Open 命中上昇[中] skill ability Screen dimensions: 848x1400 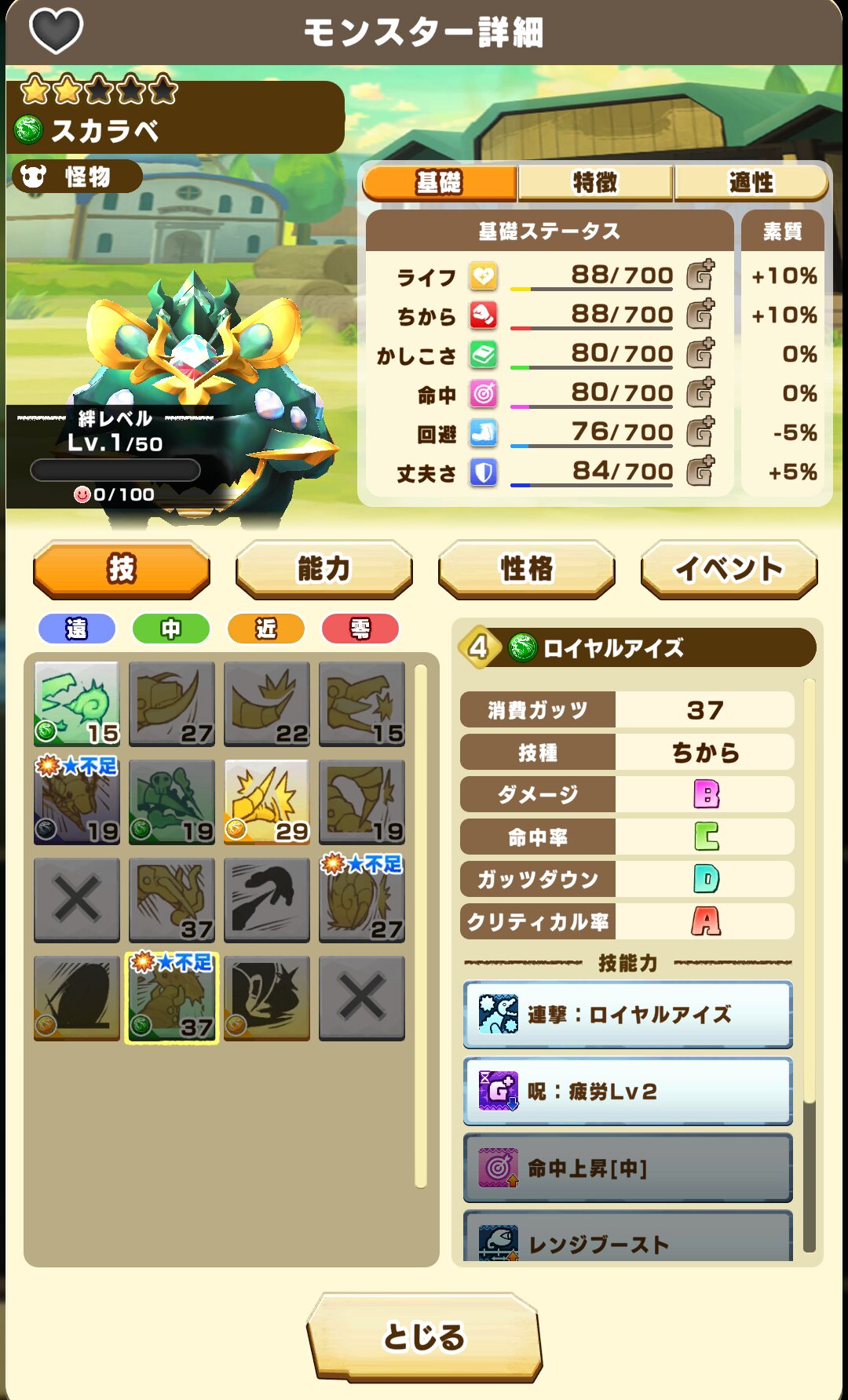[x=627, y=1168]
